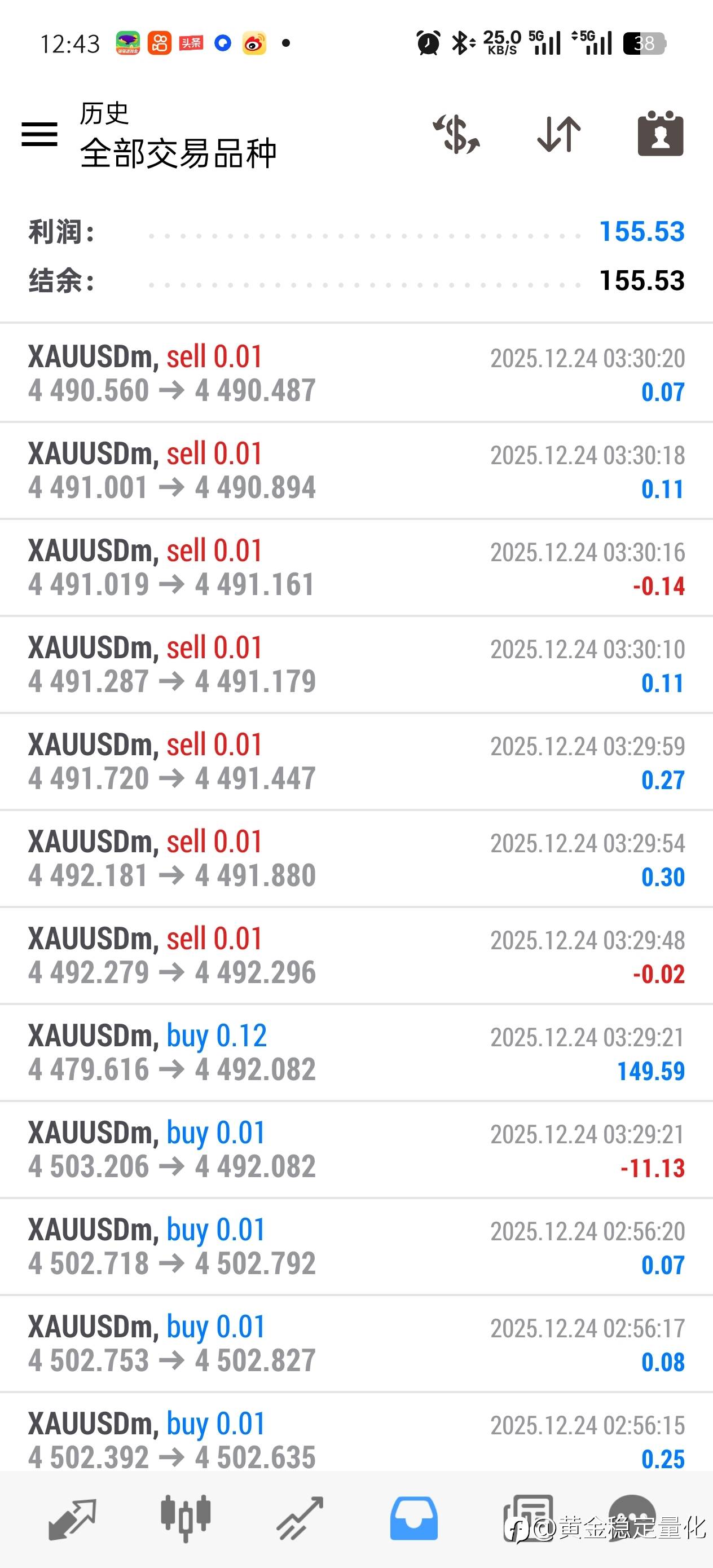Switch to the Trade tab
This screenshot has width=713, height=1568.
point(300,1519)
